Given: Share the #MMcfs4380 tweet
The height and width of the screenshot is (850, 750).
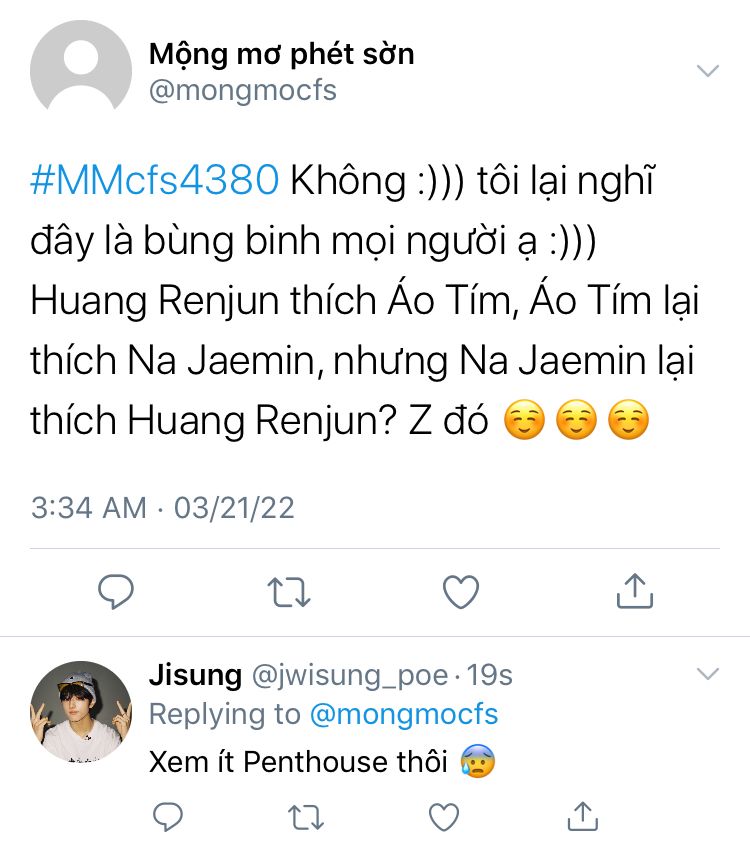Looking at the screenshot, I should tap(634, 592).
